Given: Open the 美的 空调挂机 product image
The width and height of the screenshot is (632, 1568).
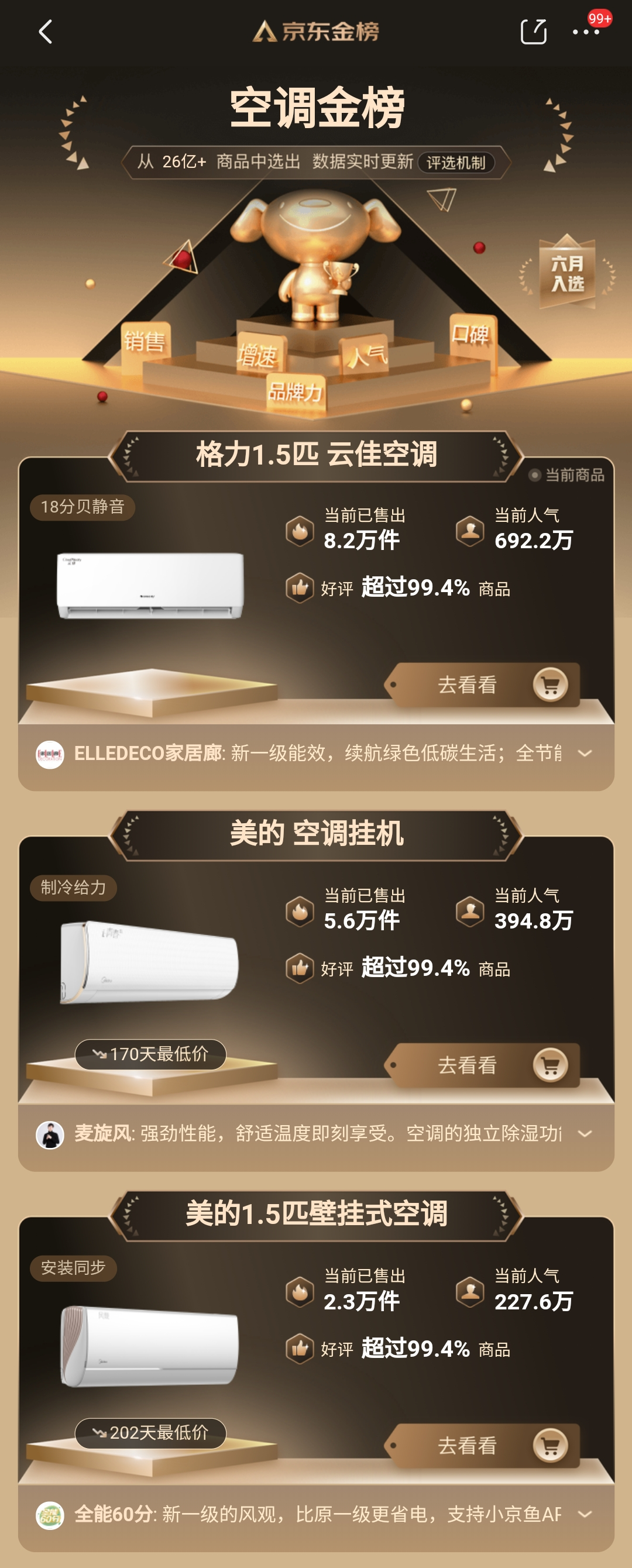Looking at the screenshot, I should click(x=150, y=962).
